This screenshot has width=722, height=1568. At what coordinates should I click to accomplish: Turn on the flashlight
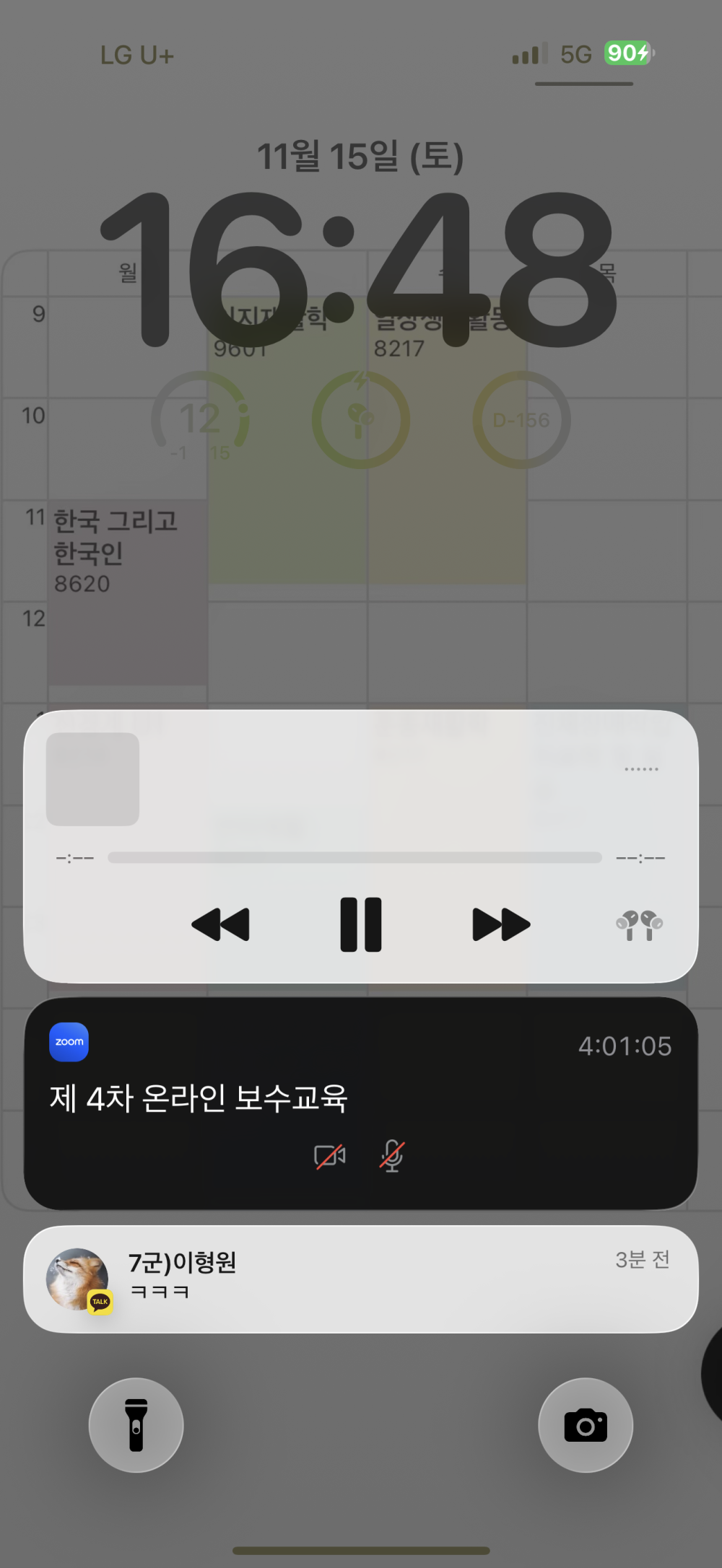click(136, 1425)
